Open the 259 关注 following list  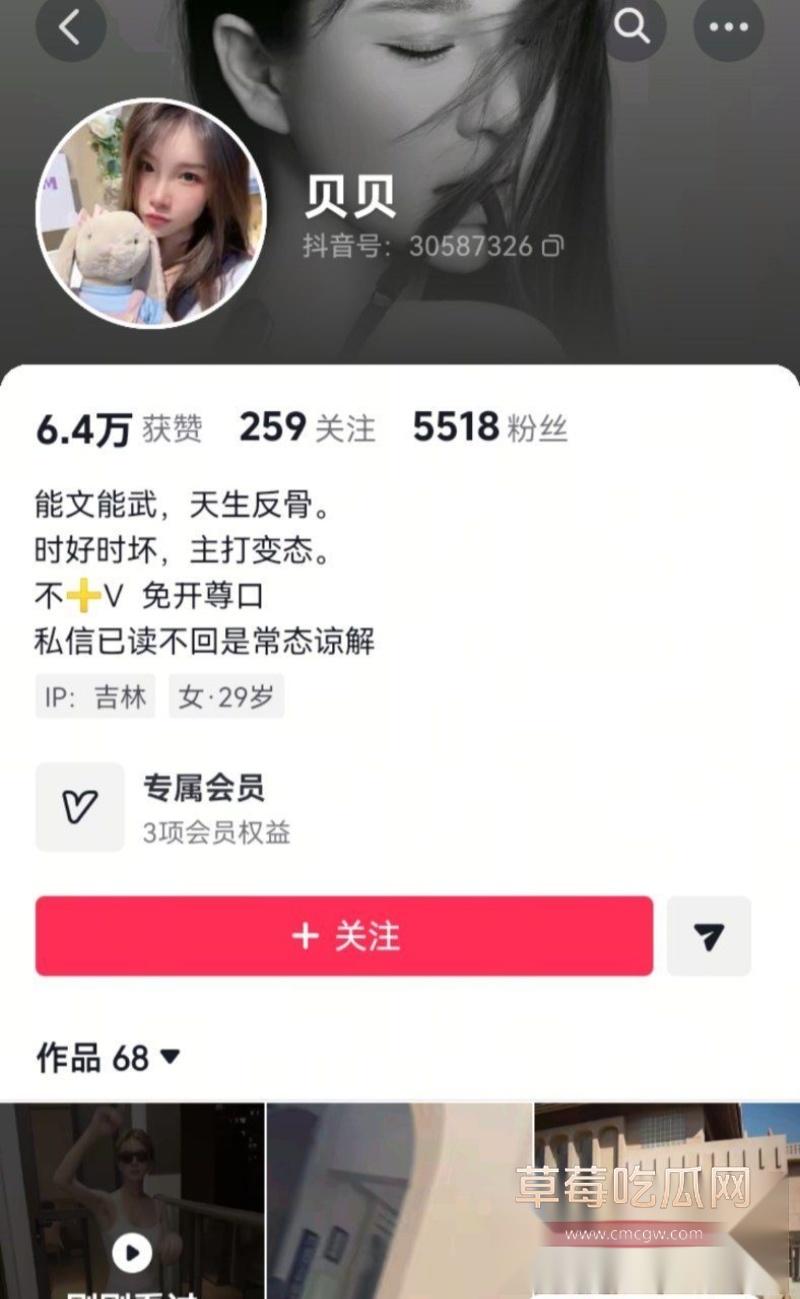(306, 427)
